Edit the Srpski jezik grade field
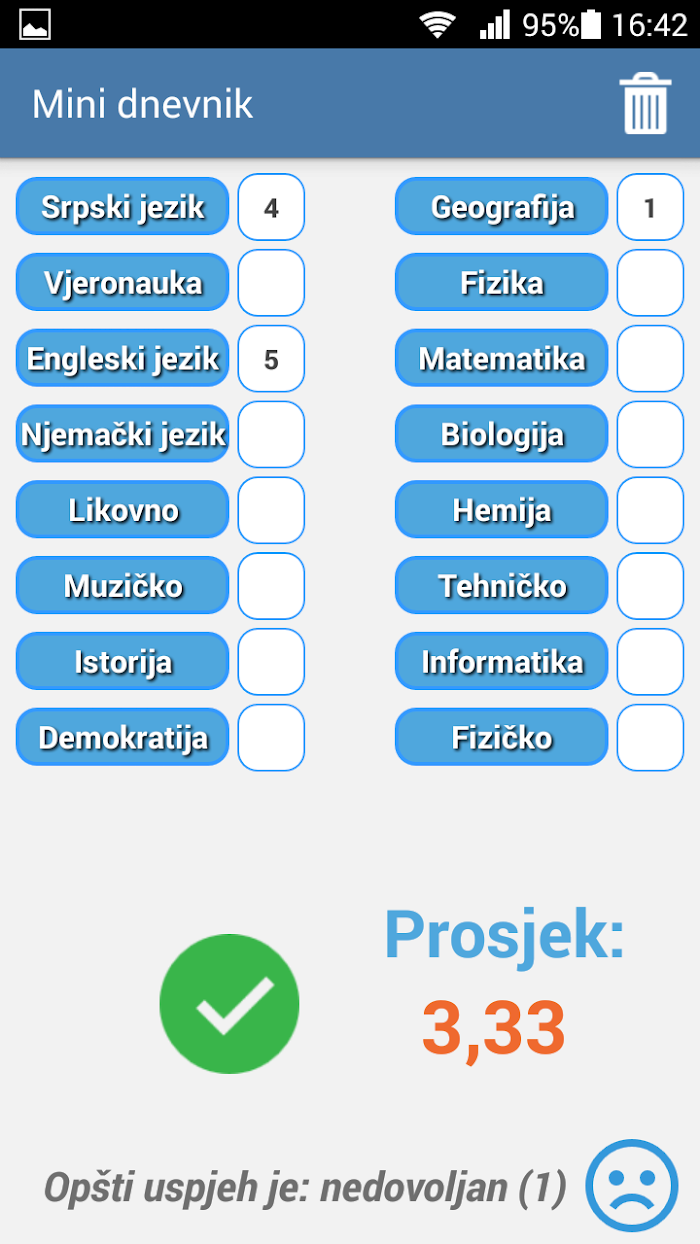 pos(271,207)
